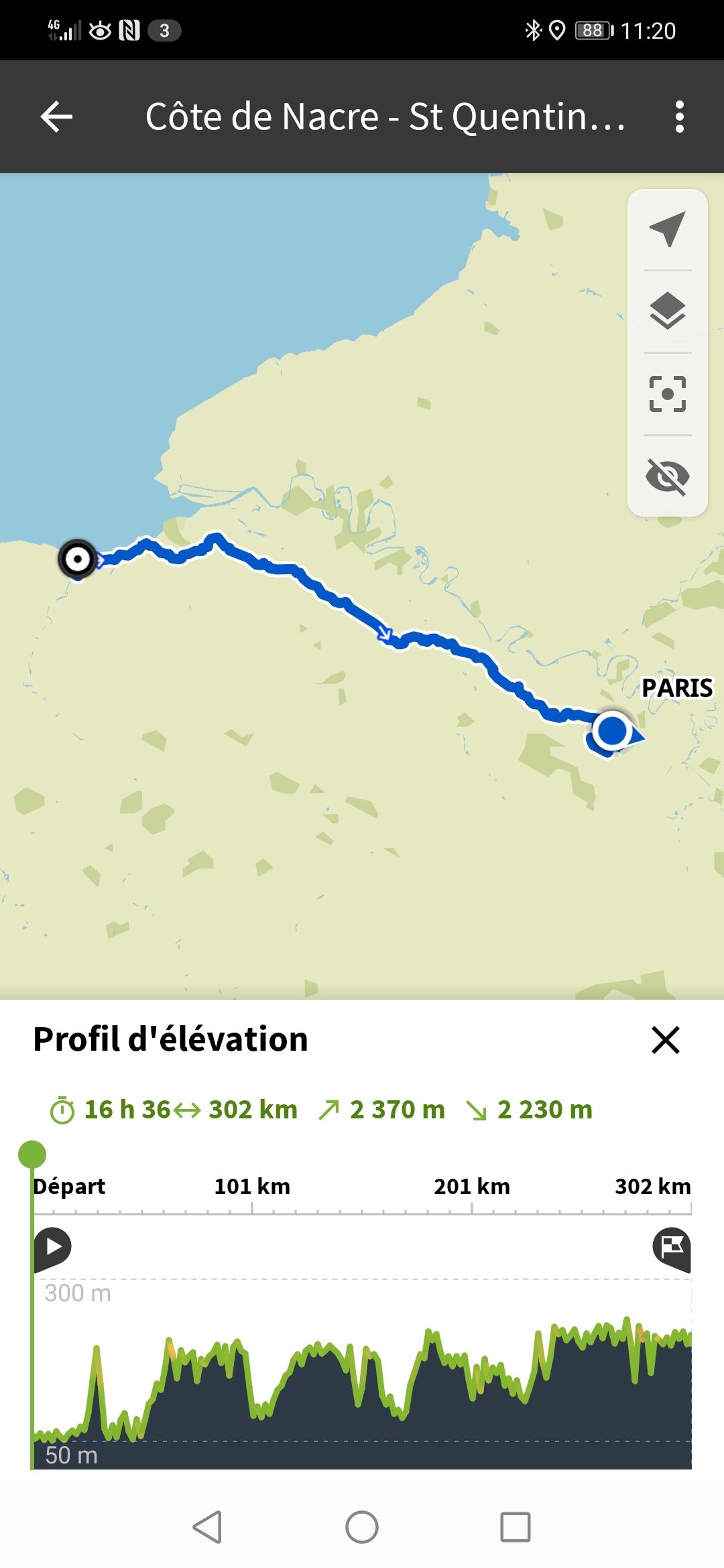
Task: Tap the navigation arrow location button
Action: click(668, 229)
